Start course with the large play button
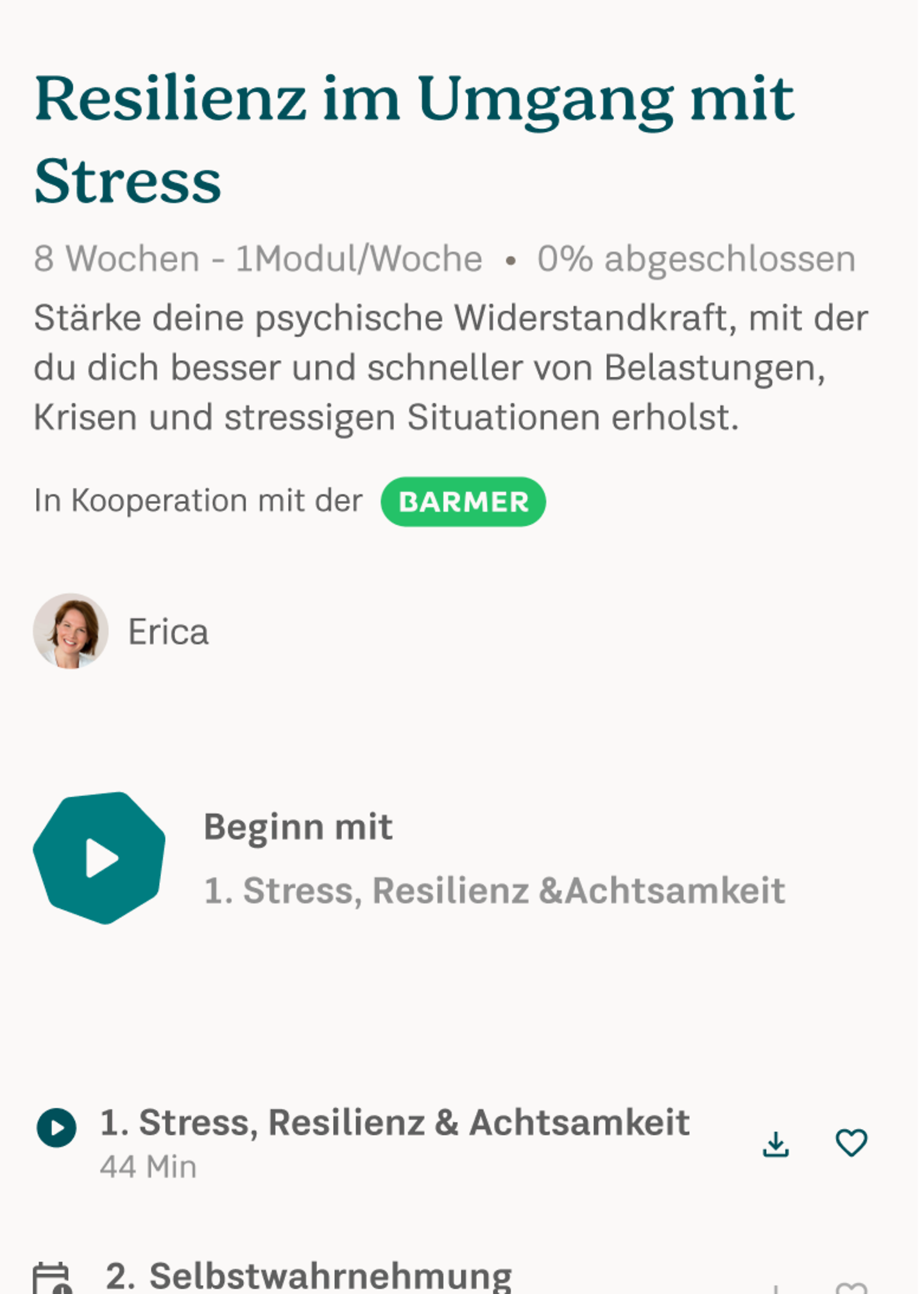Screen dimensions: 924x1294 coord(99,858)
